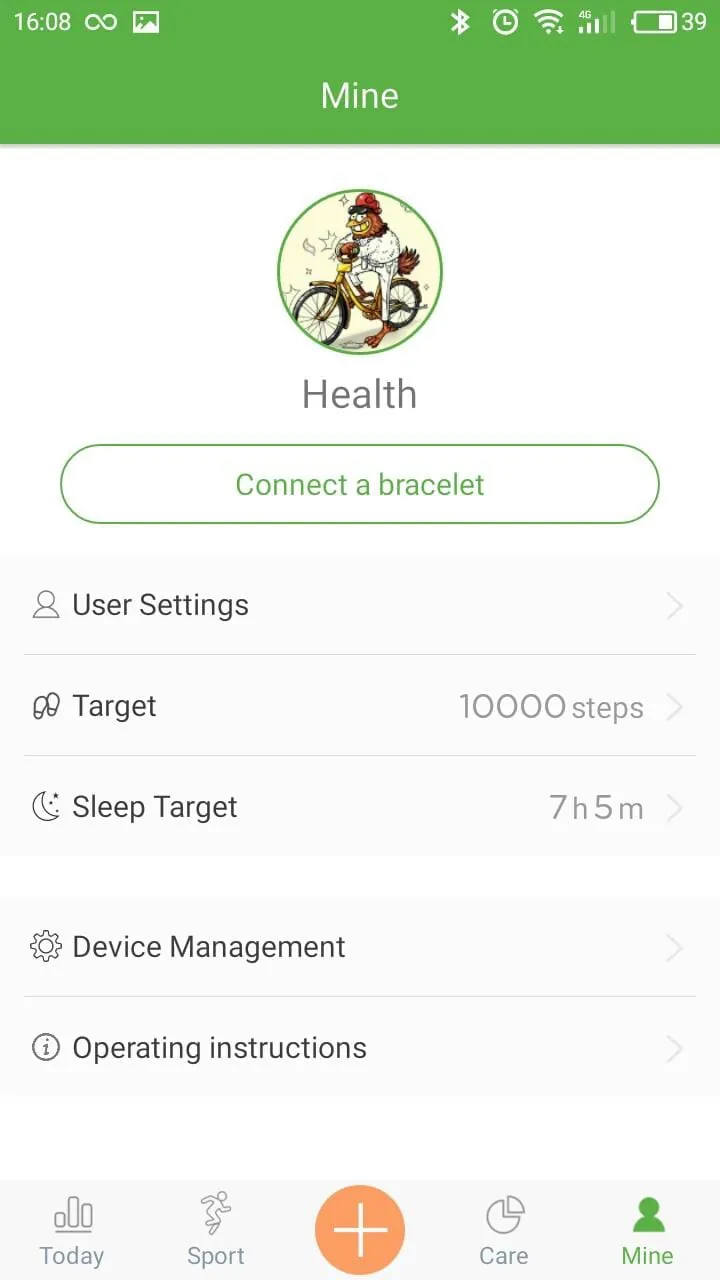
Task: Open Device Management via chevron
Action: tap(673, 948)
